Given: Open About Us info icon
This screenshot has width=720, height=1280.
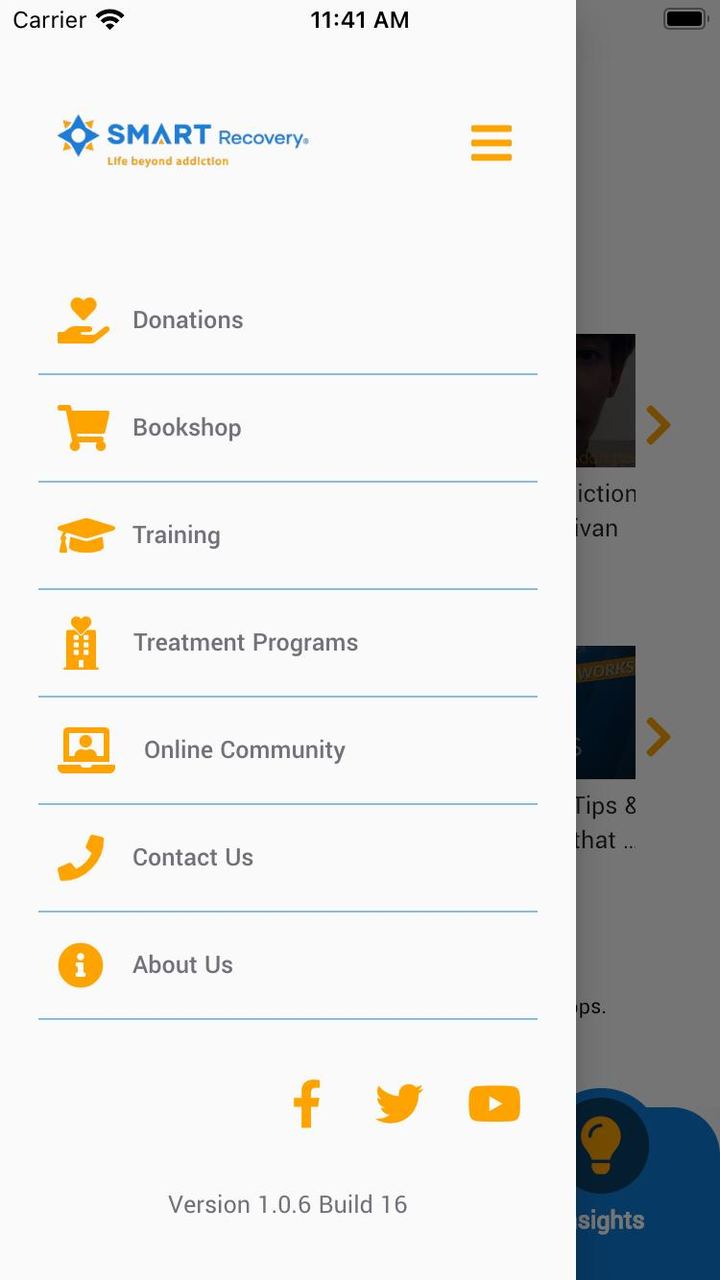Looking at the screenshot, I should pyautogui.click(x=80, y=964).
